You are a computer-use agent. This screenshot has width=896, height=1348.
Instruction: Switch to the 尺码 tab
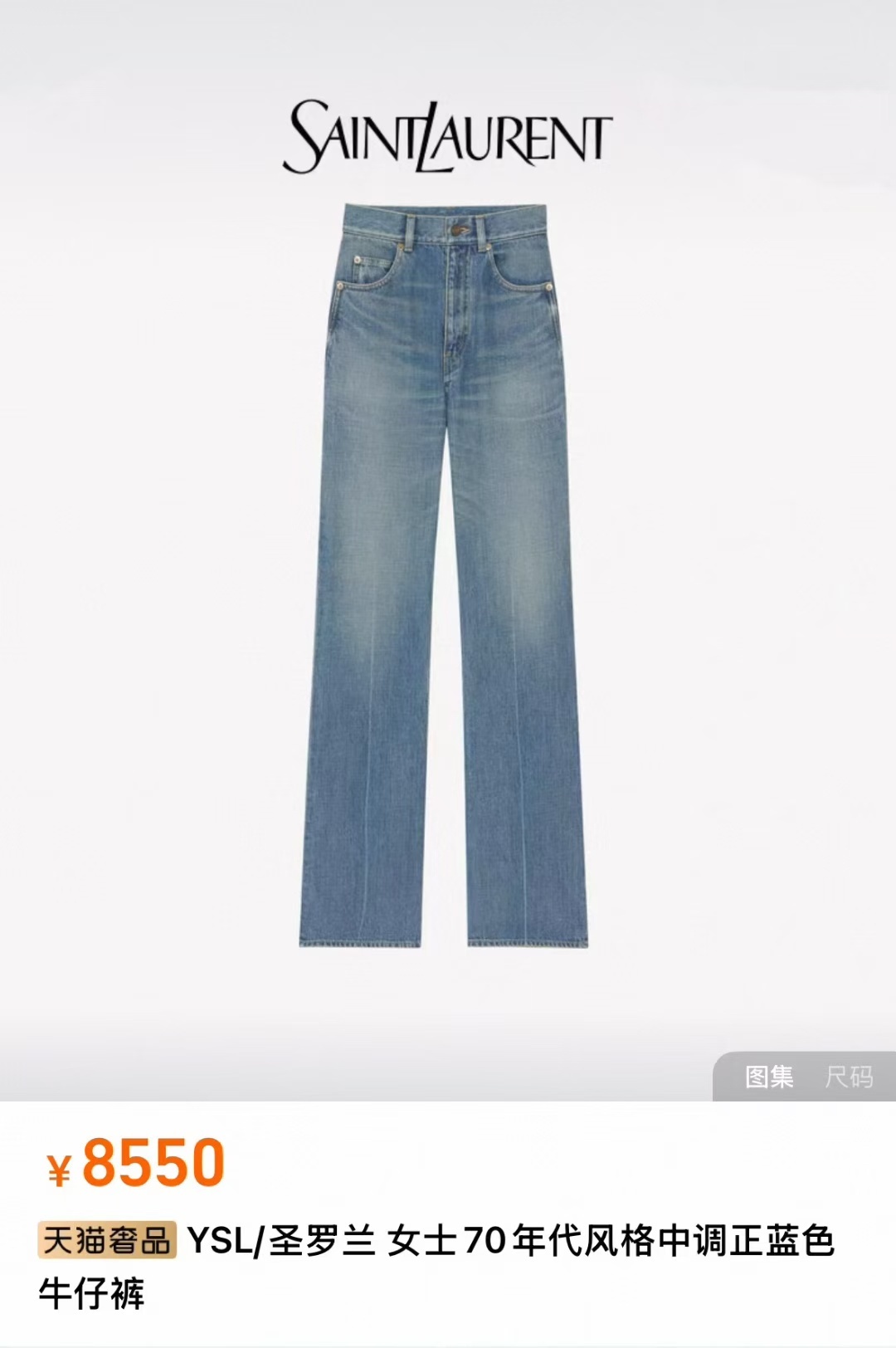pyautogui.click(x=849, y=1077)
